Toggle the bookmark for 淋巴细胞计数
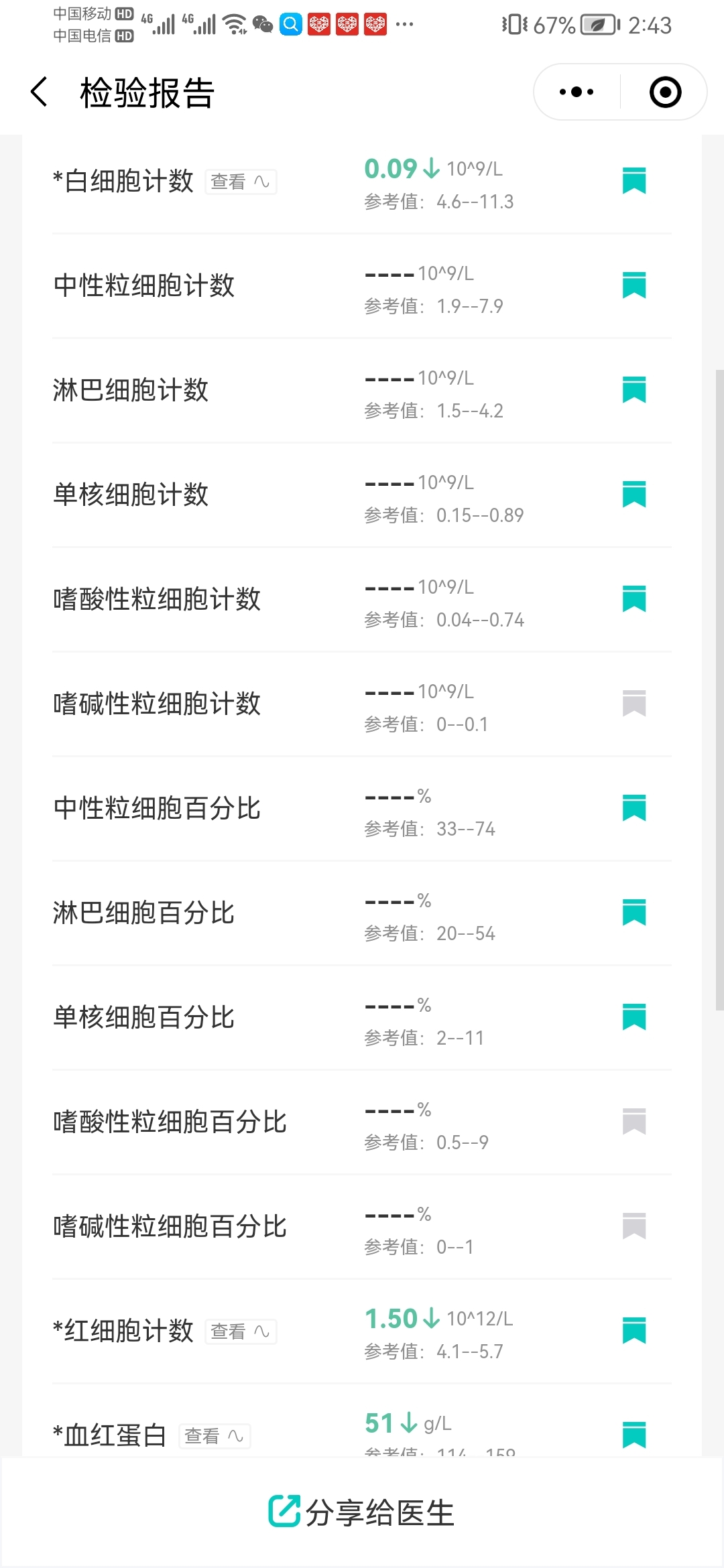This screenshot has width=724, height=1568. coord(634,390)
